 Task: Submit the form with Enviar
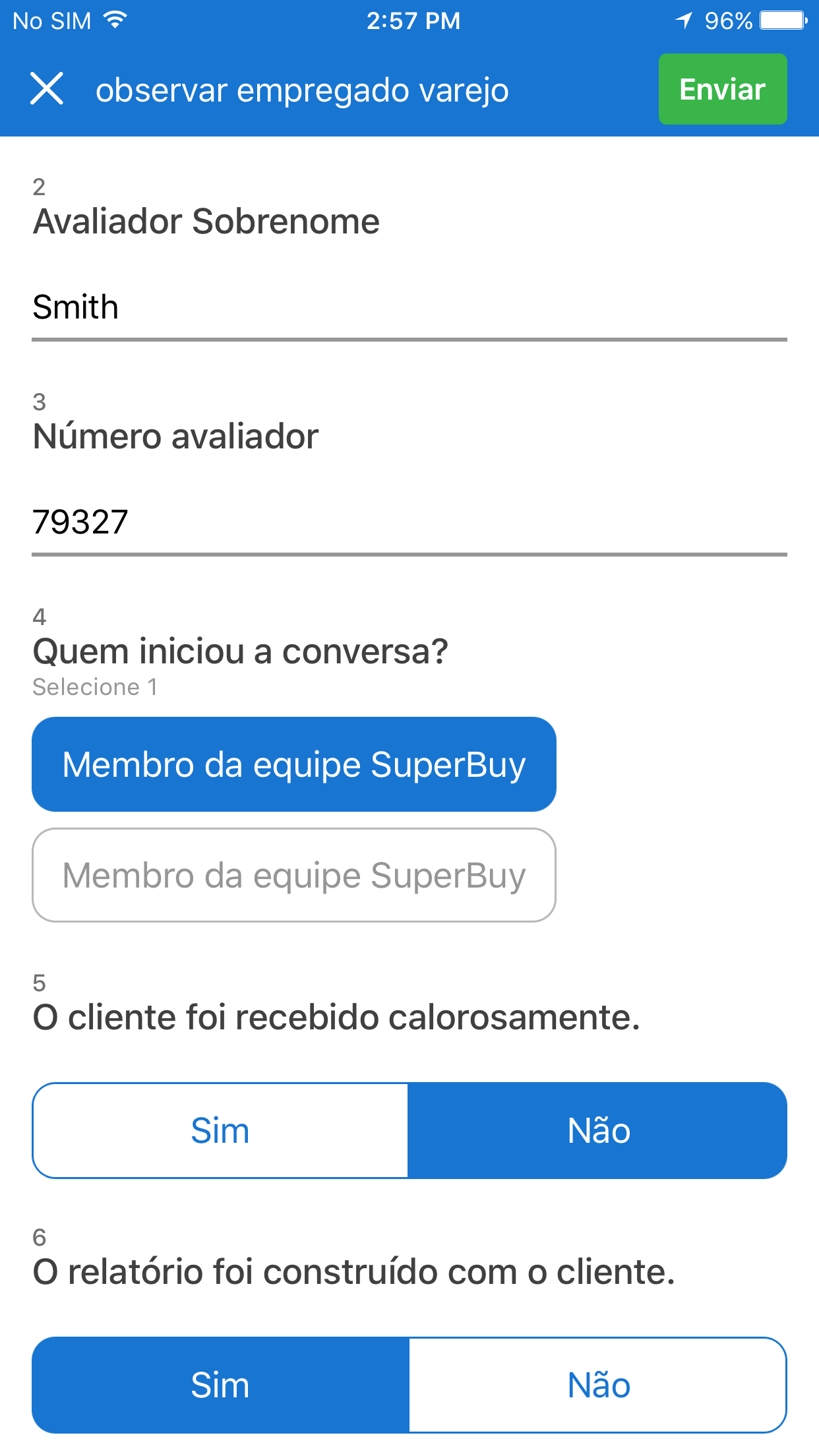pos(722,89)
